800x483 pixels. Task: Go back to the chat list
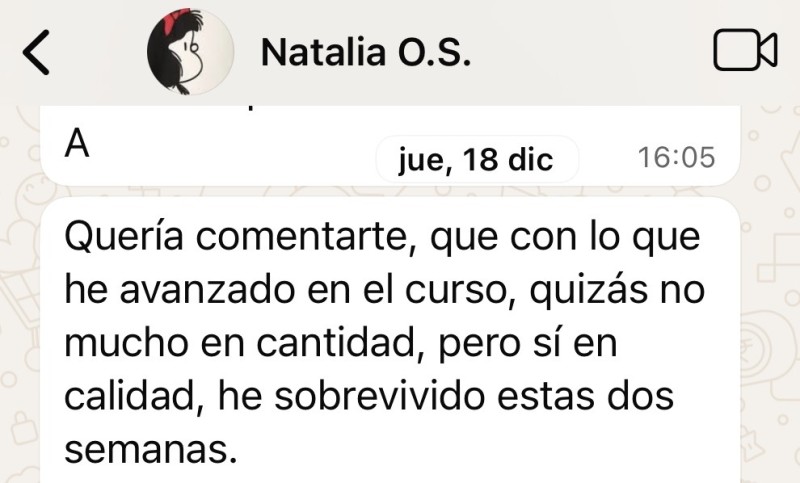click(x=36, y=52)
